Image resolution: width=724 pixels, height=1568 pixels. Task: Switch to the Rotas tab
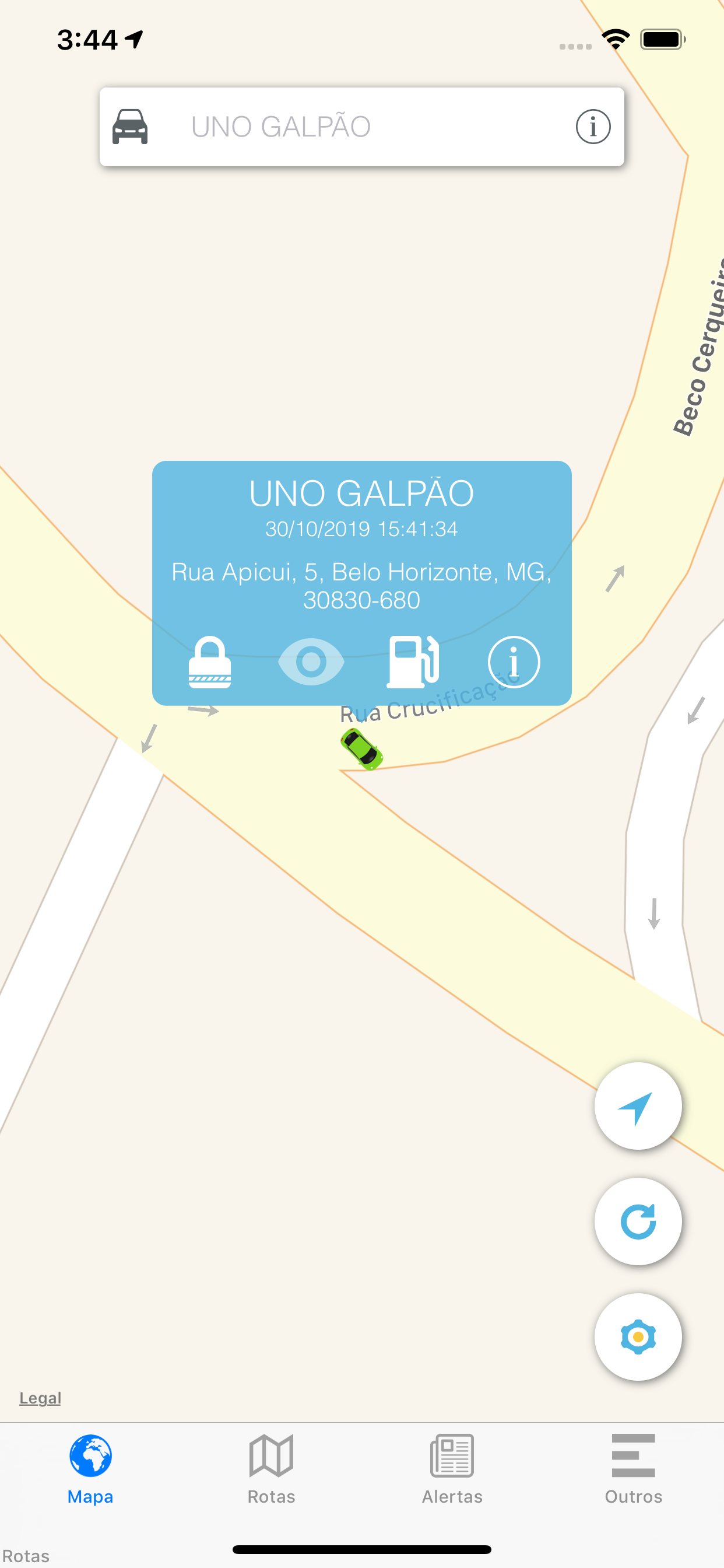click(x=271, y=1469)
